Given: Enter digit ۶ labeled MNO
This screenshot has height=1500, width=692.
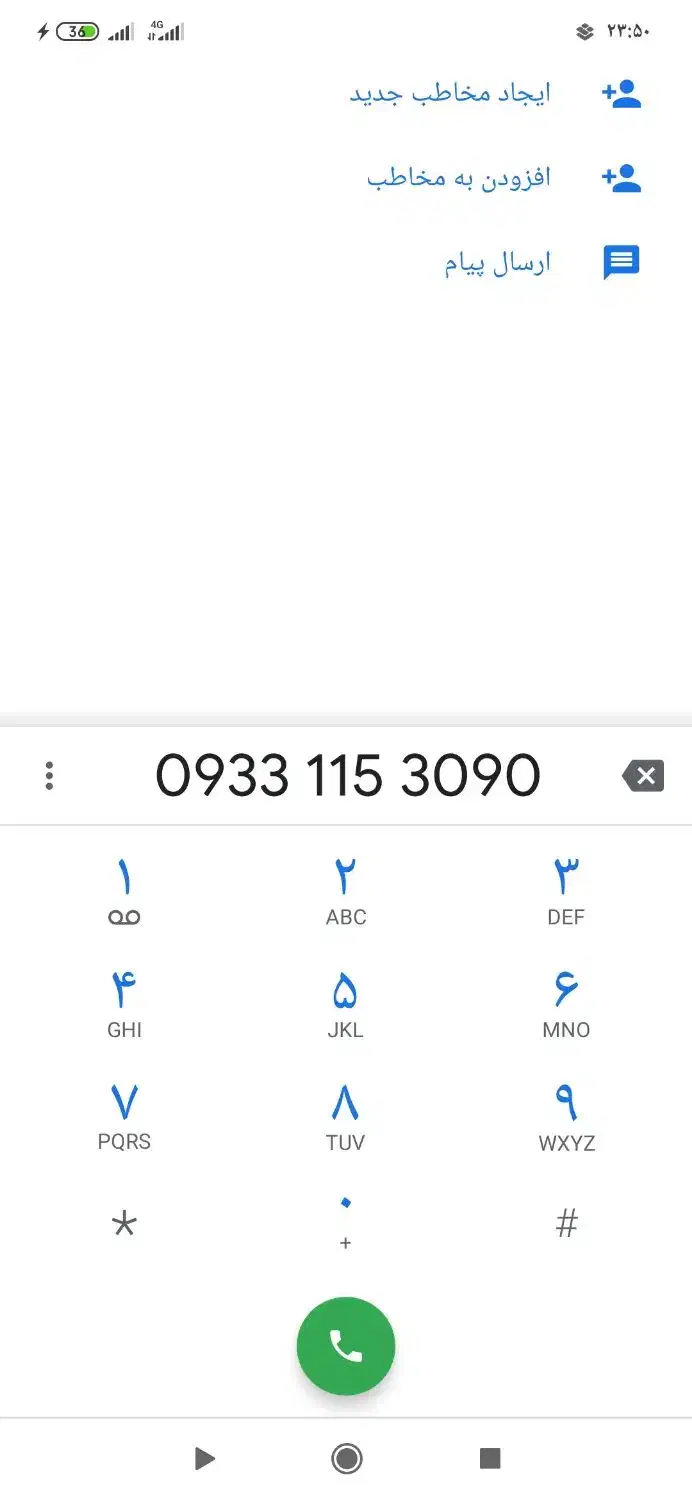Looking at the screenshot, I should [566, 1003].
